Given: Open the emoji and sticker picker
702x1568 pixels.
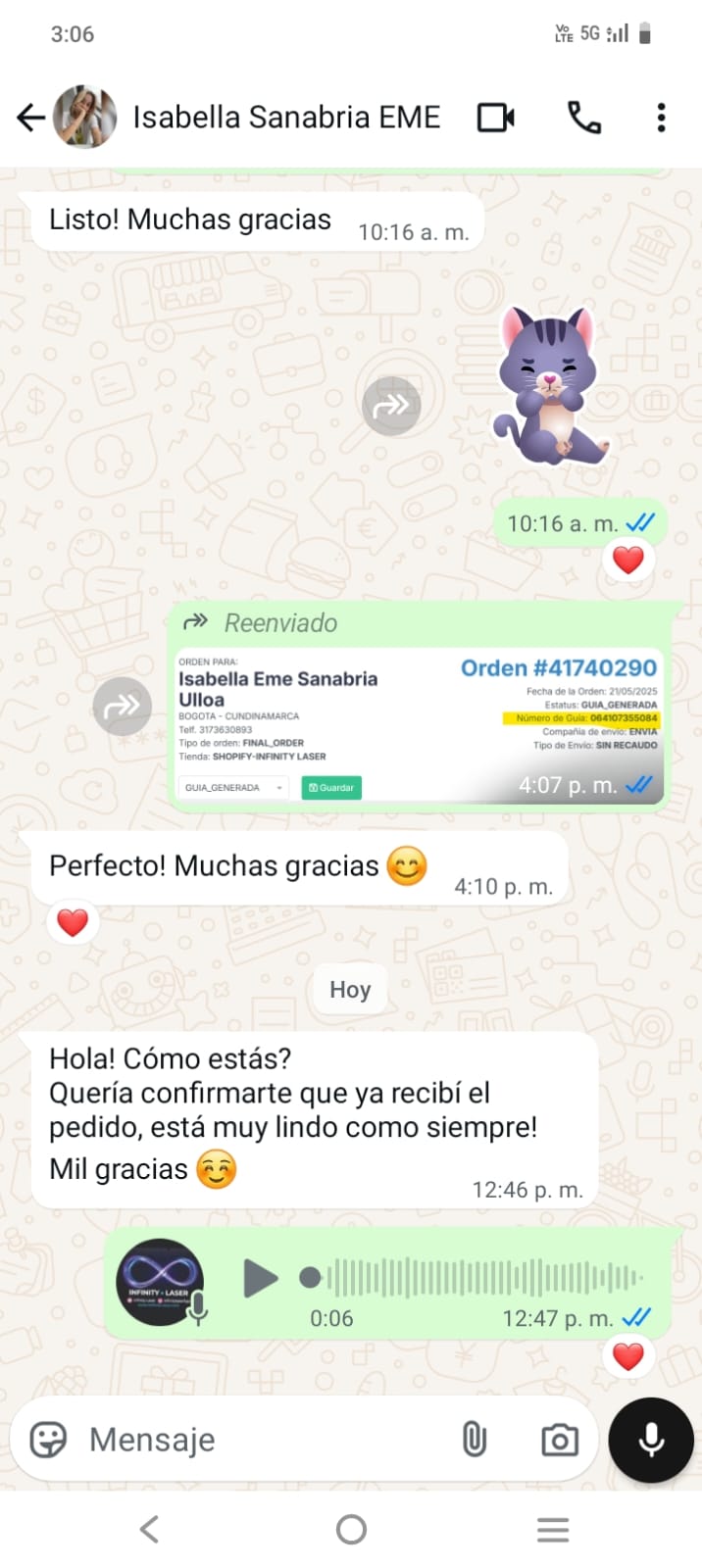Looking at the screenshot, I should click(48, 1440).
